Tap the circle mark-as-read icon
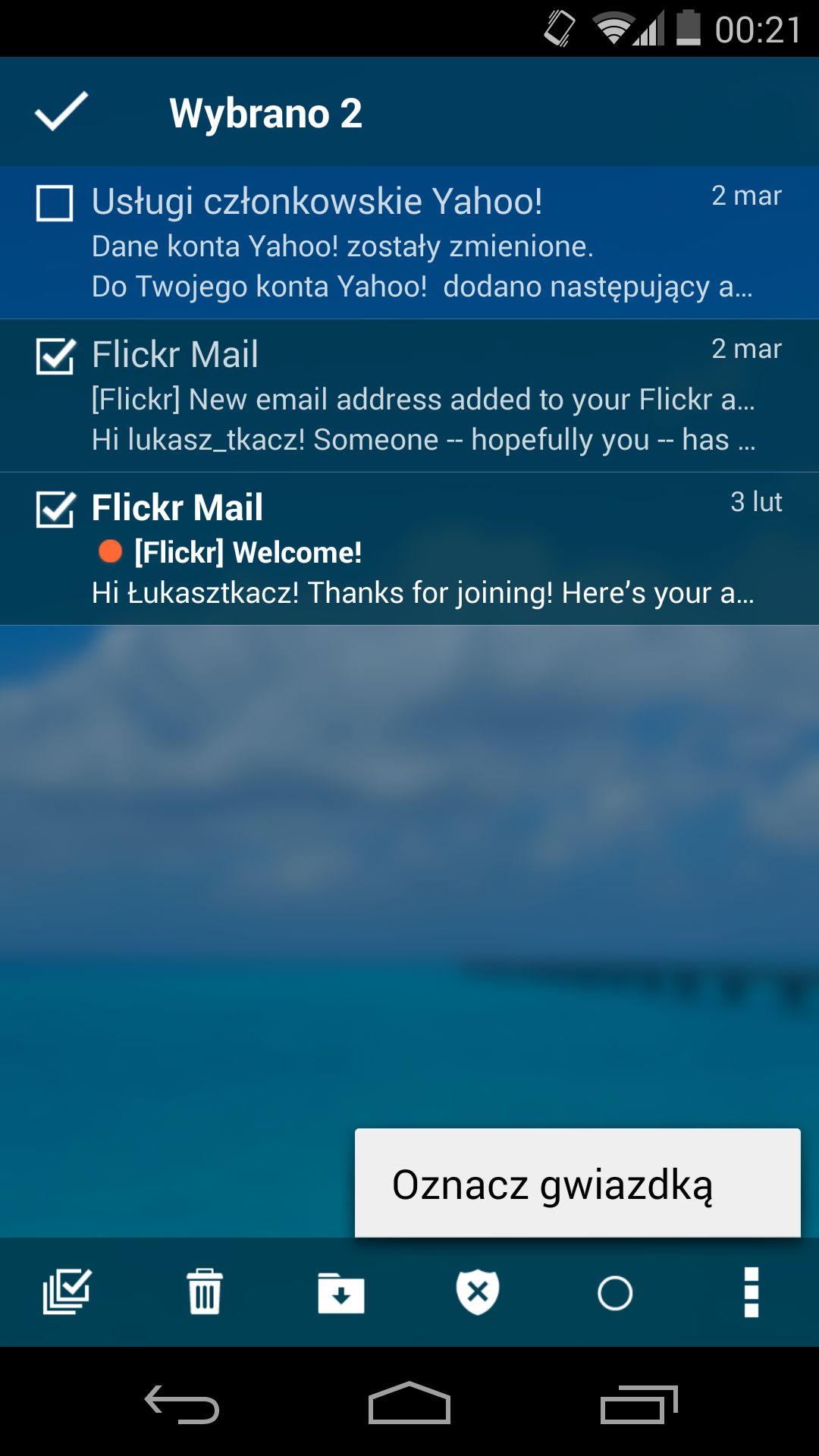 point(615,1293)
